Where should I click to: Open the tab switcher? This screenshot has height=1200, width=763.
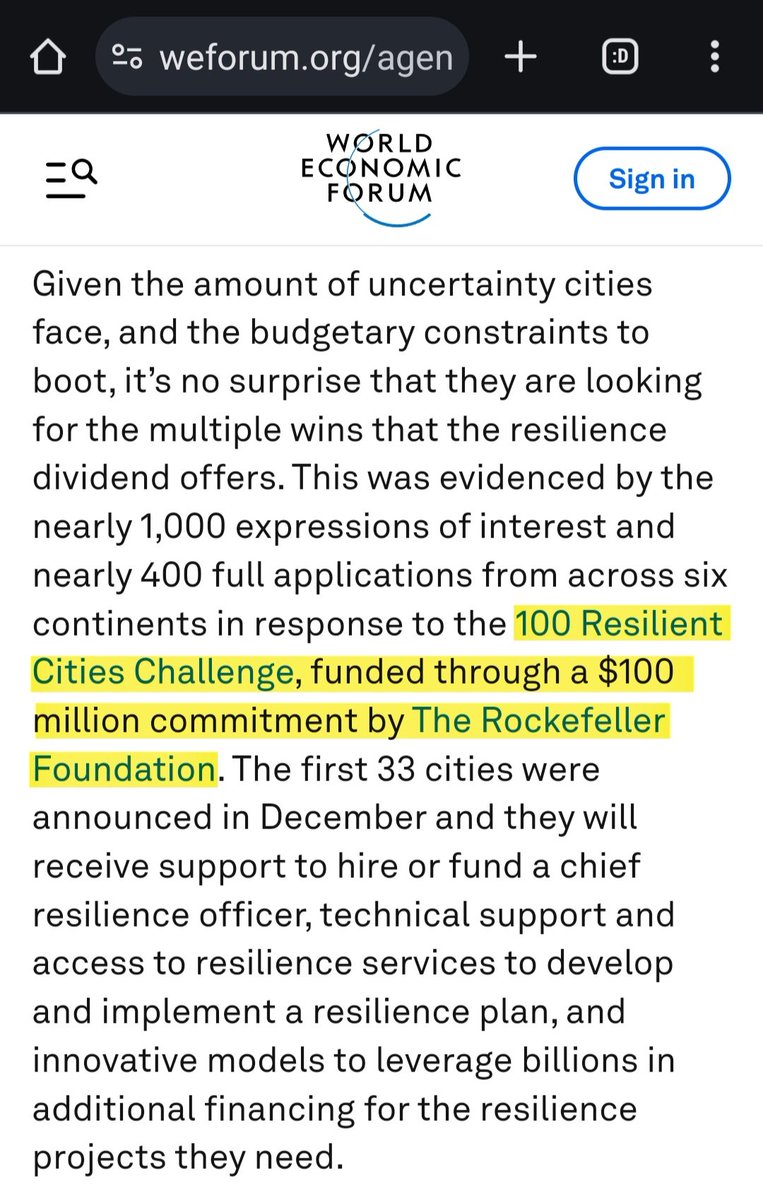[620, 58]
